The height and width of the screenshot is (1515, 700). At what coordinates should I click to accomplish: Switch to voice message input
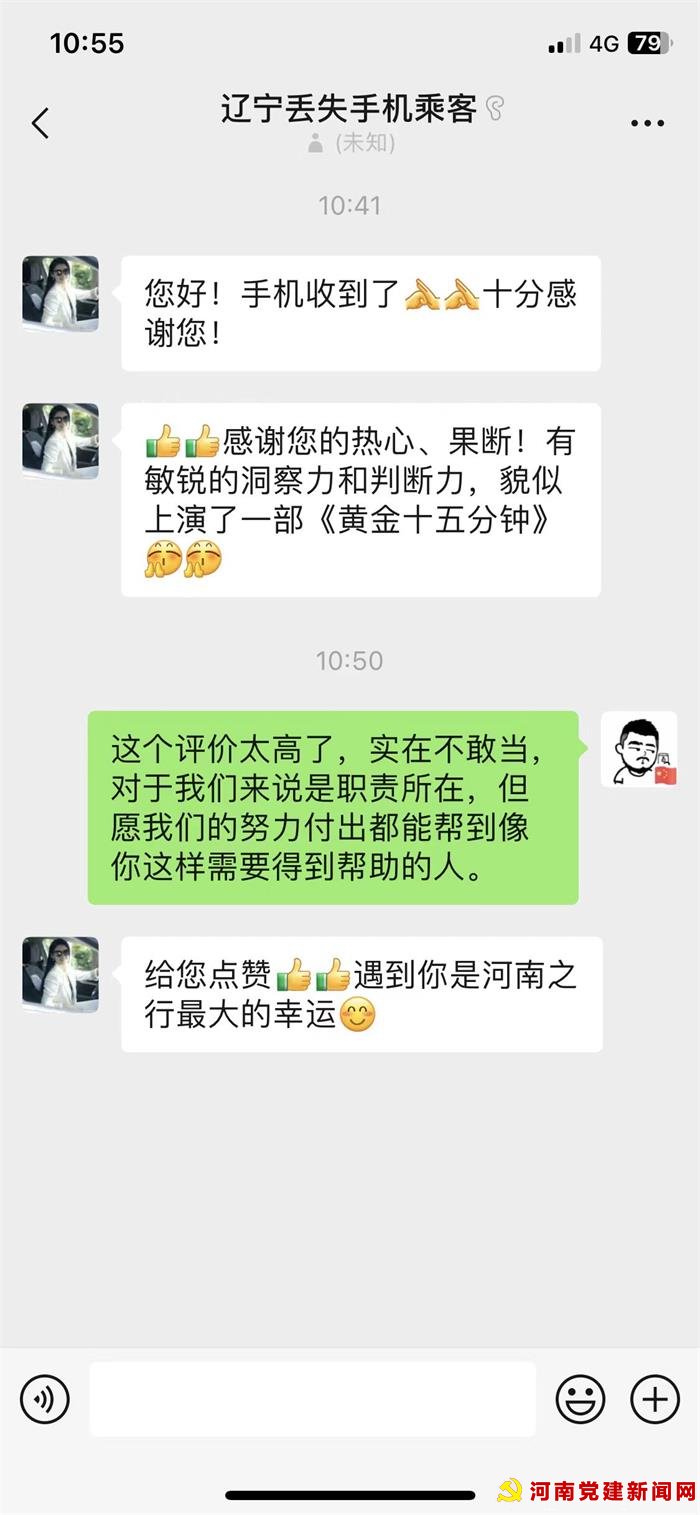[45, 1398]
